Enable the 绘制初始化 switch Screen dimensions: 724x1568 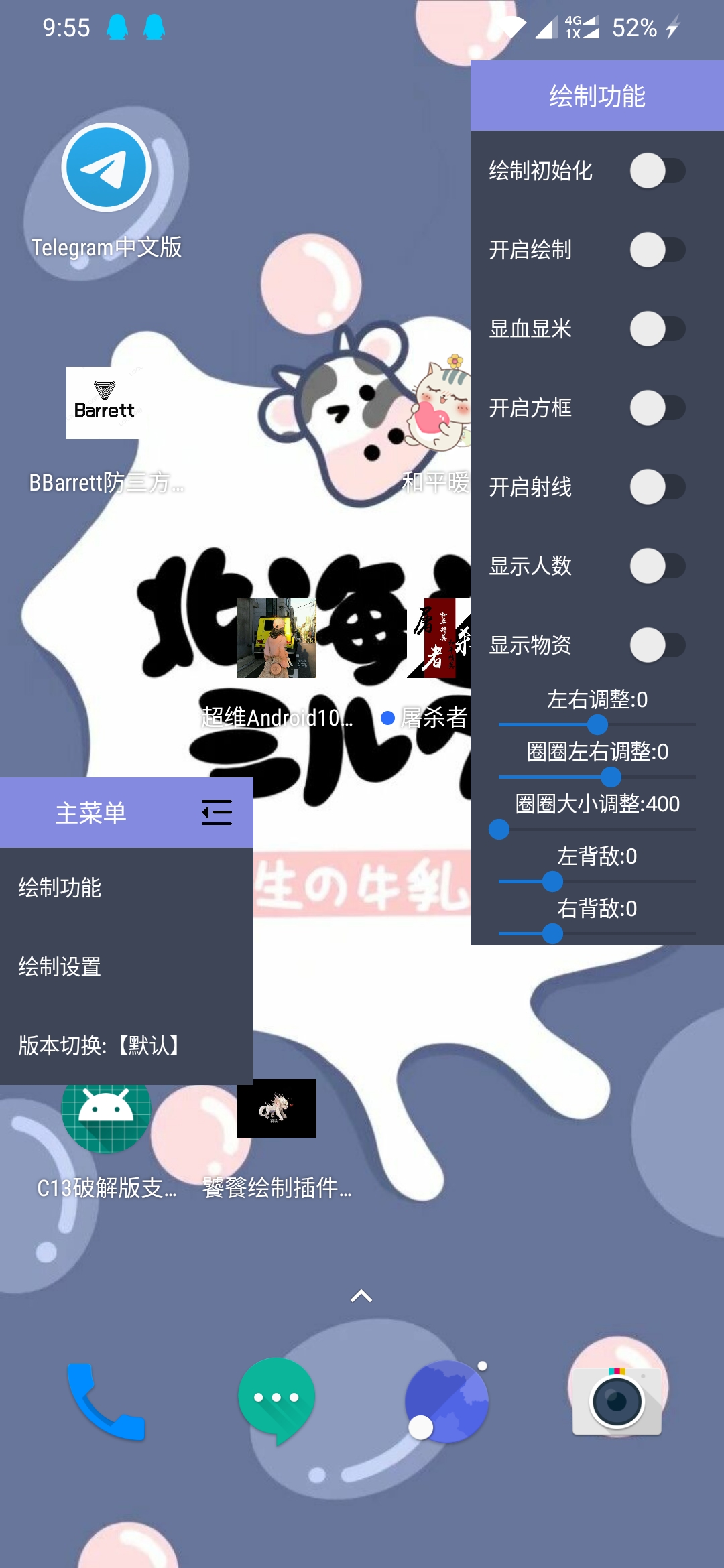pos(657,171)
